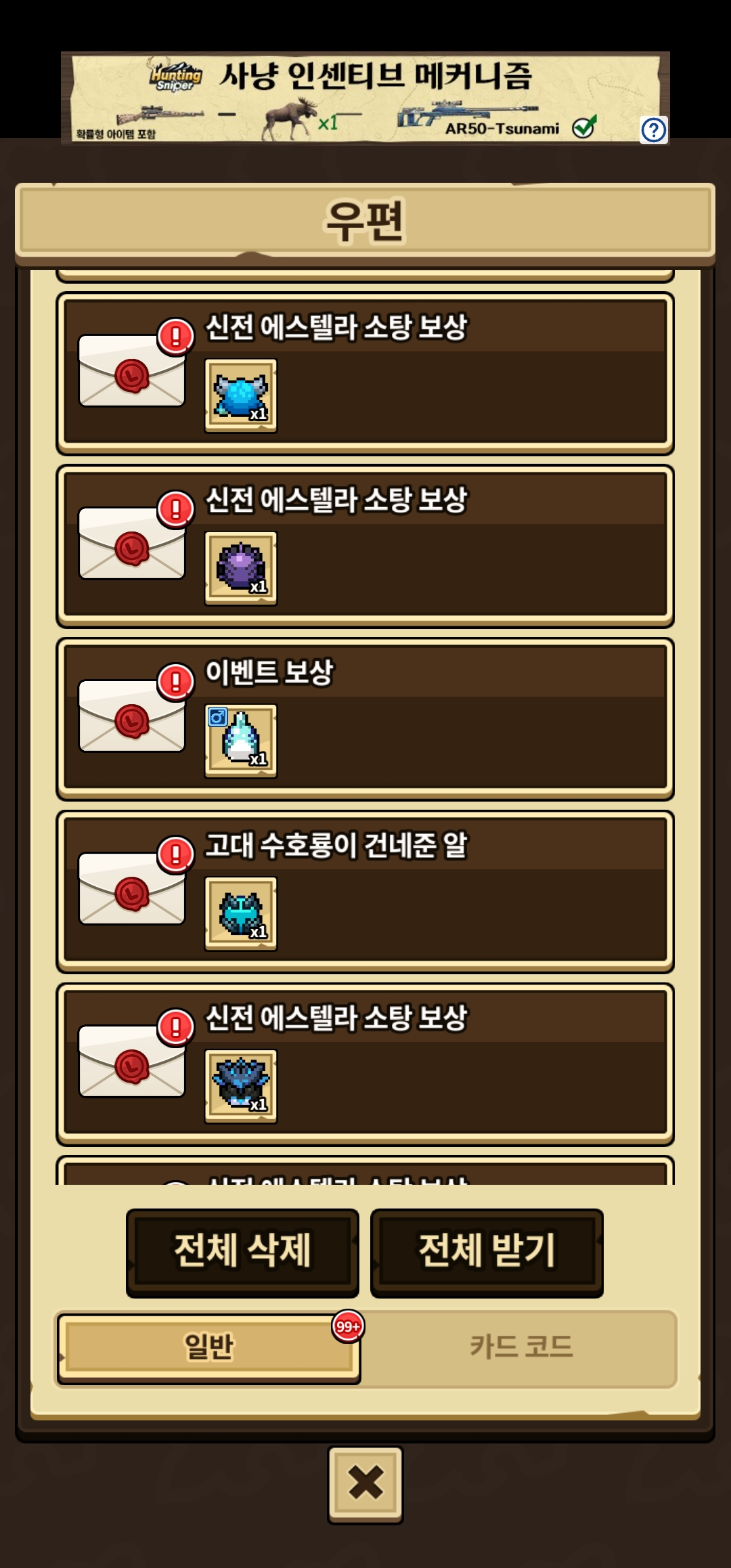Select the 일반 tab
The image size is (731, 1568).
point(208,1347)
